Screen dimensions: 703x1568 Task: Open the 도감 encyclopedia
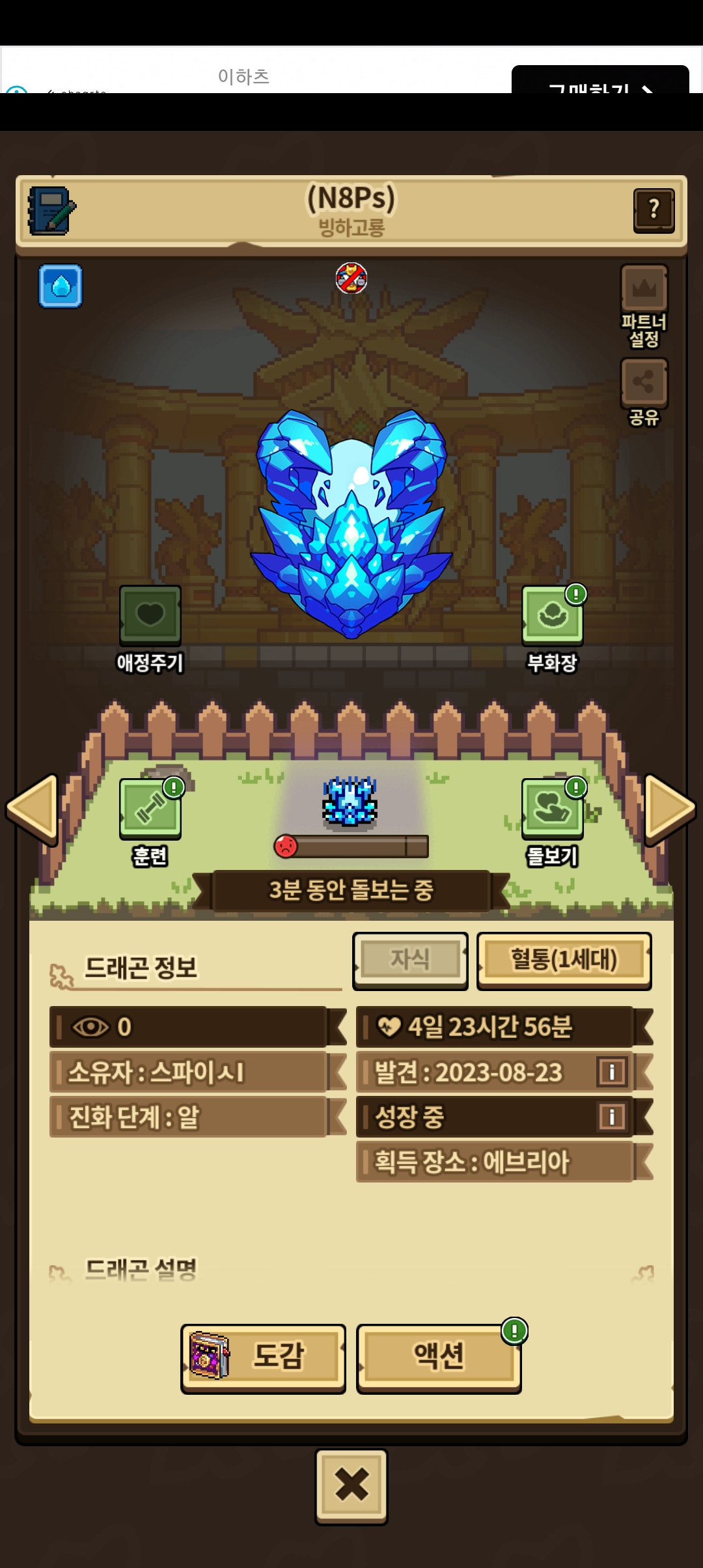[x=263, y=1357]
